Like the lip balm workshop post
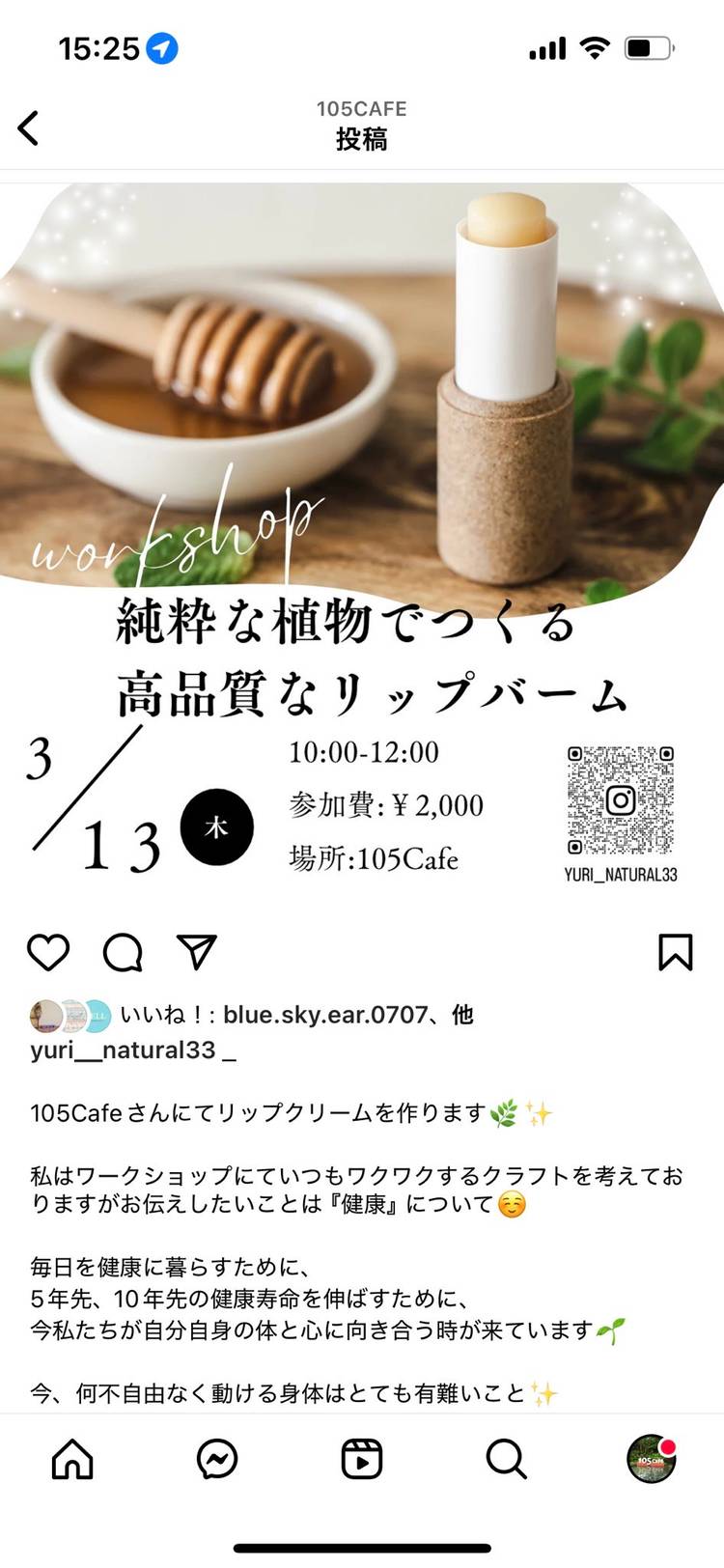 point(48,952)
